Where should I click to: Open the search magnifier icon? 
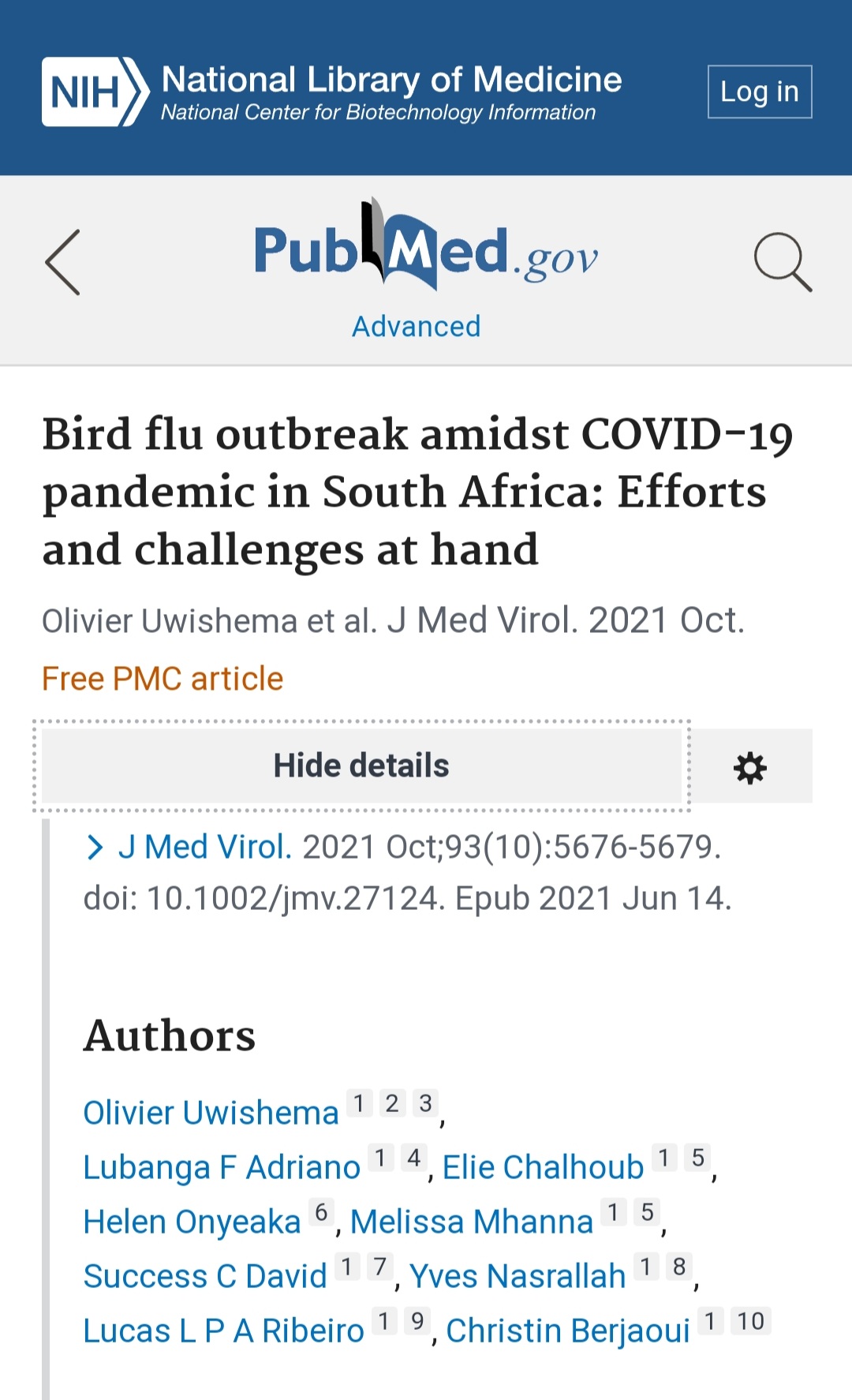click(783, 262)
